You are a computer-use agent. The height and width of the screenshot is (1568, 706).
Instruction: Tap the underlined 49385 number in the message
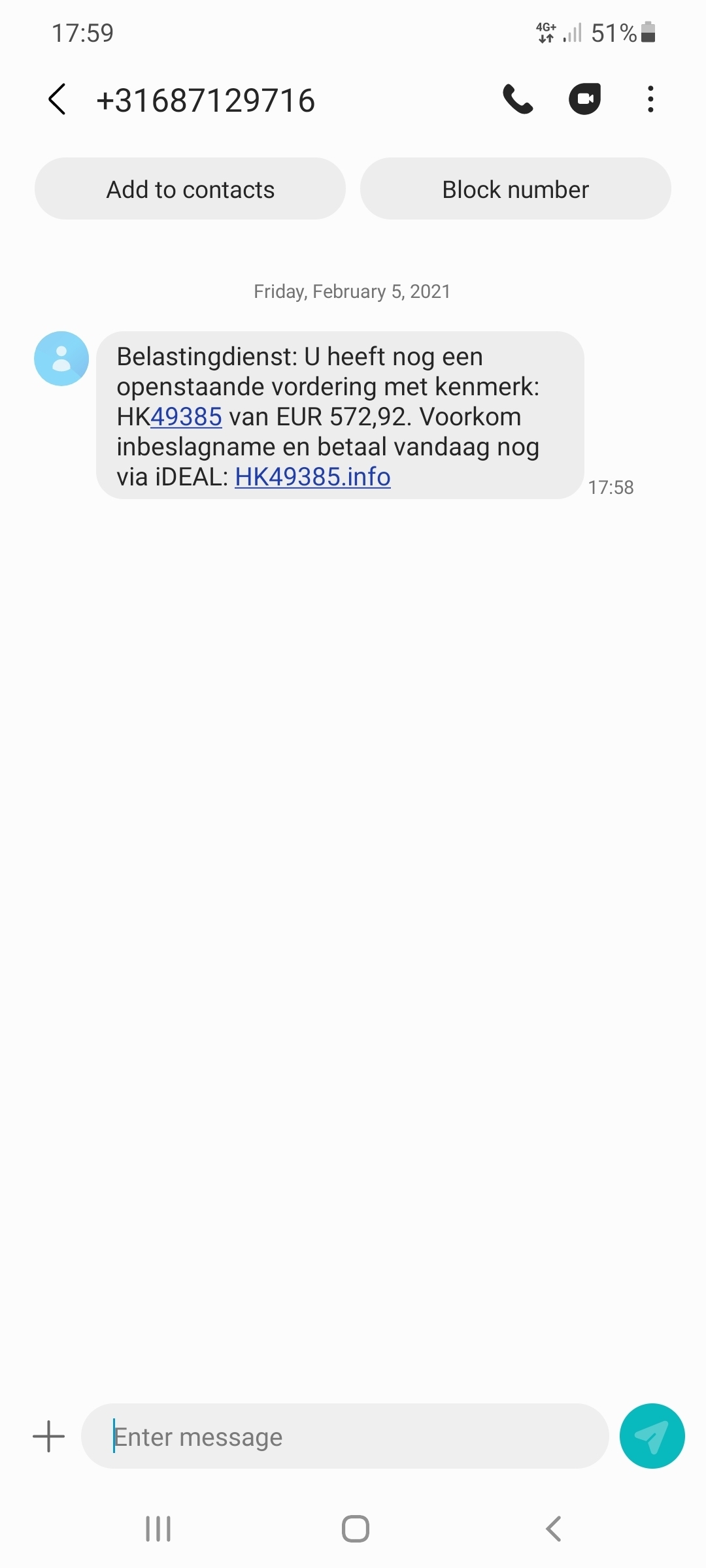[186, 417]
